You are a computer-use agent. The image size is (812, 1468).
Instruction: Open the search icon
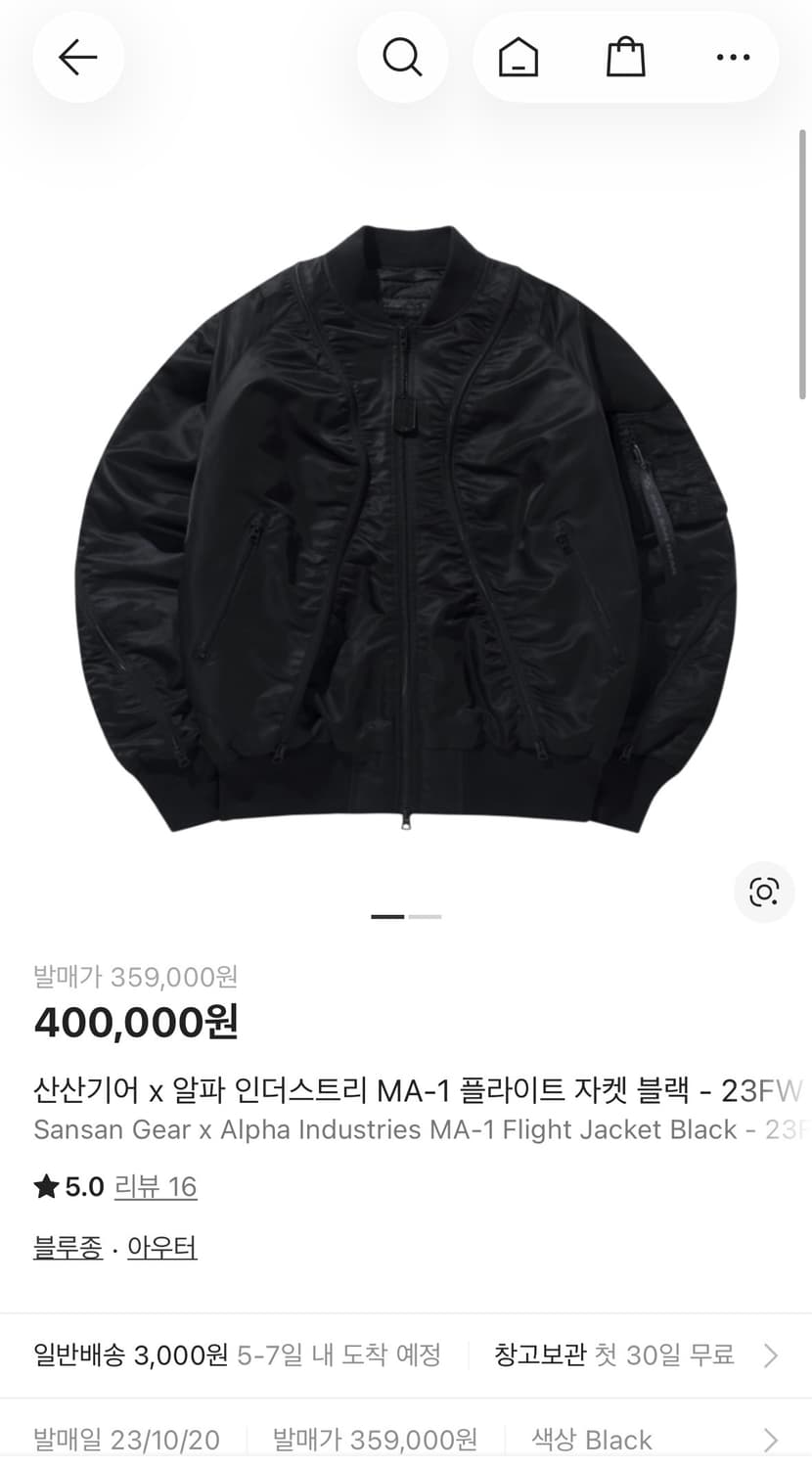[x=402, y=57]
